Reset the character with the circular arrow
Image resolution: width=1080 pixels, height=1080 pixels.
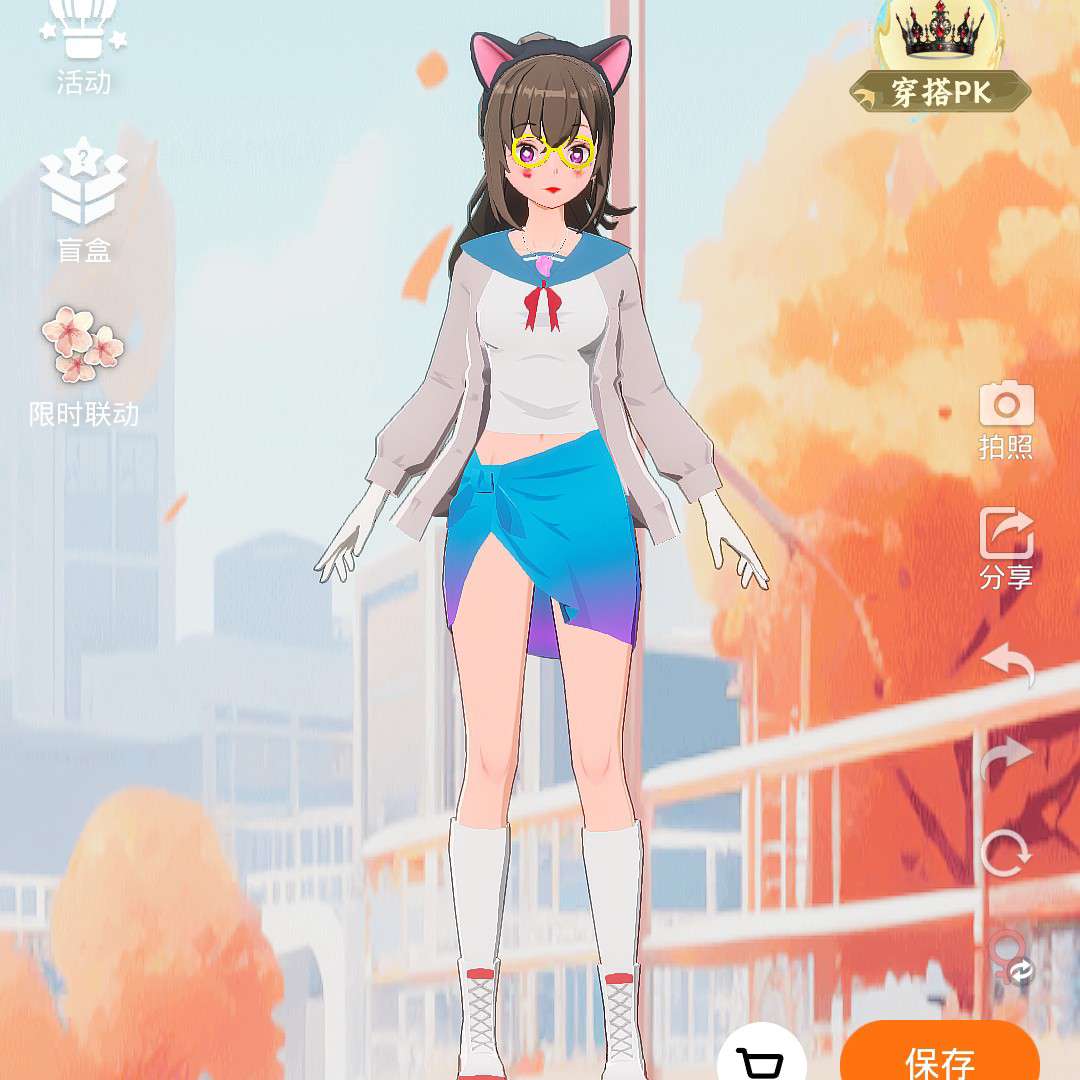[x=1006, y=855]
